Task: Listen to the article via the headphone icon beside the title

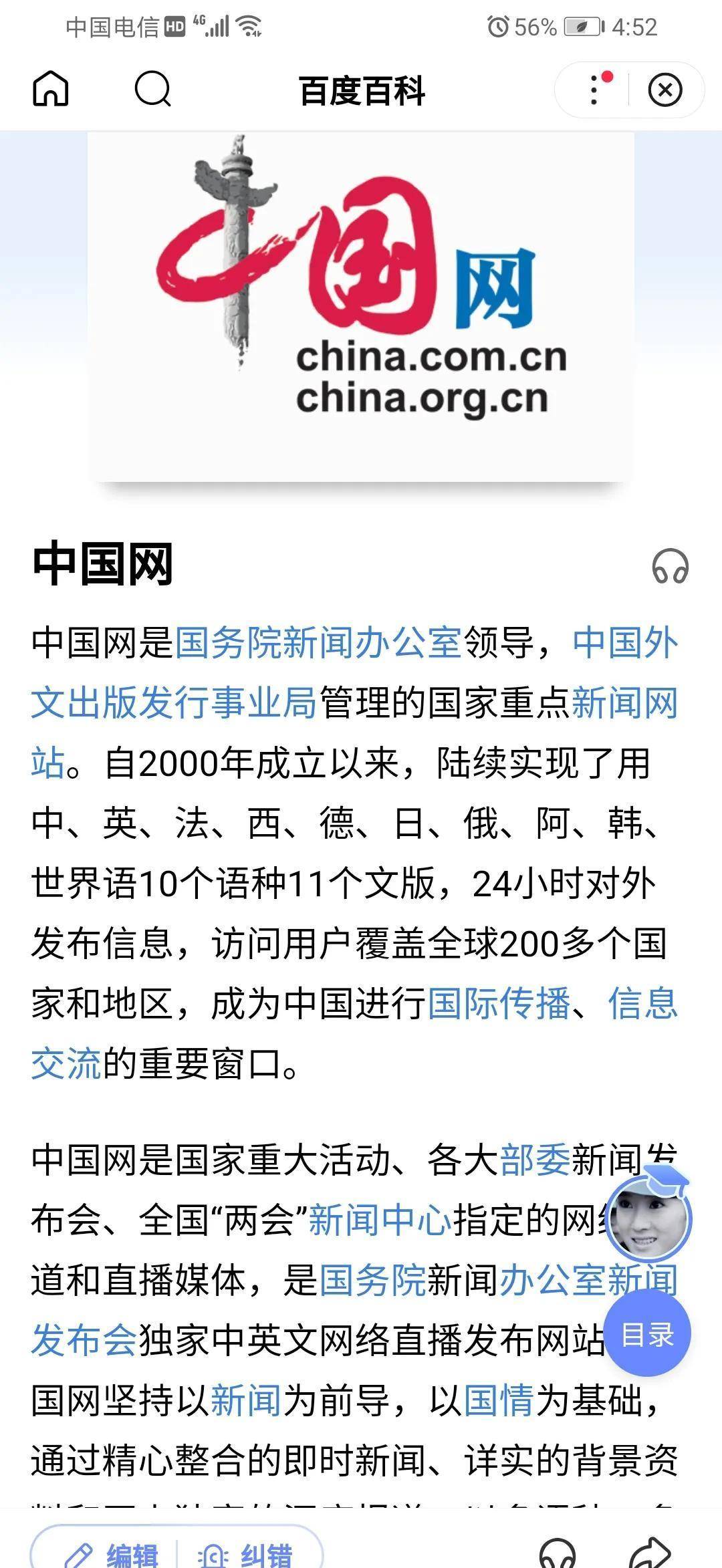Action: tap(670, 566)
